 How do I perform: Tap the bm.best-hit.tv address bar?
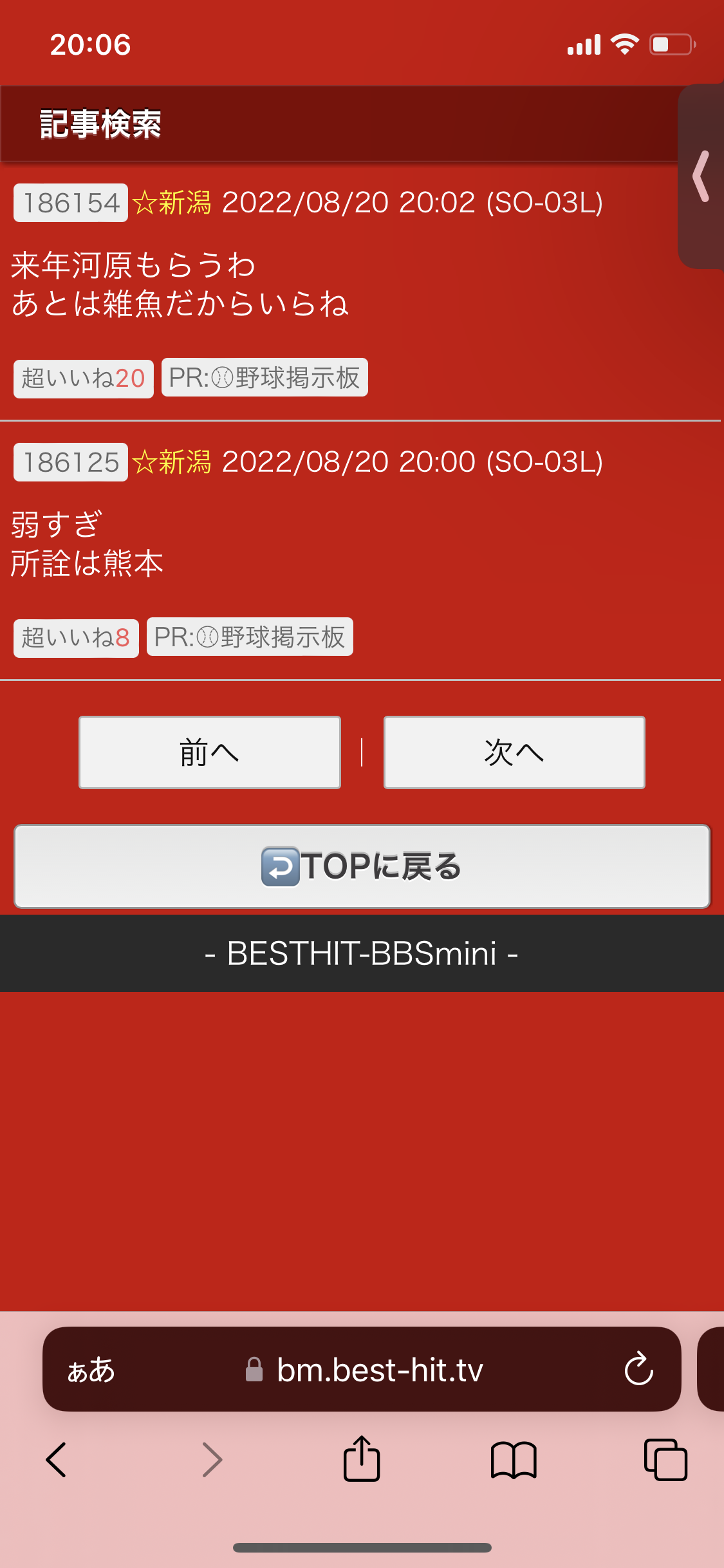(363, 1369)
